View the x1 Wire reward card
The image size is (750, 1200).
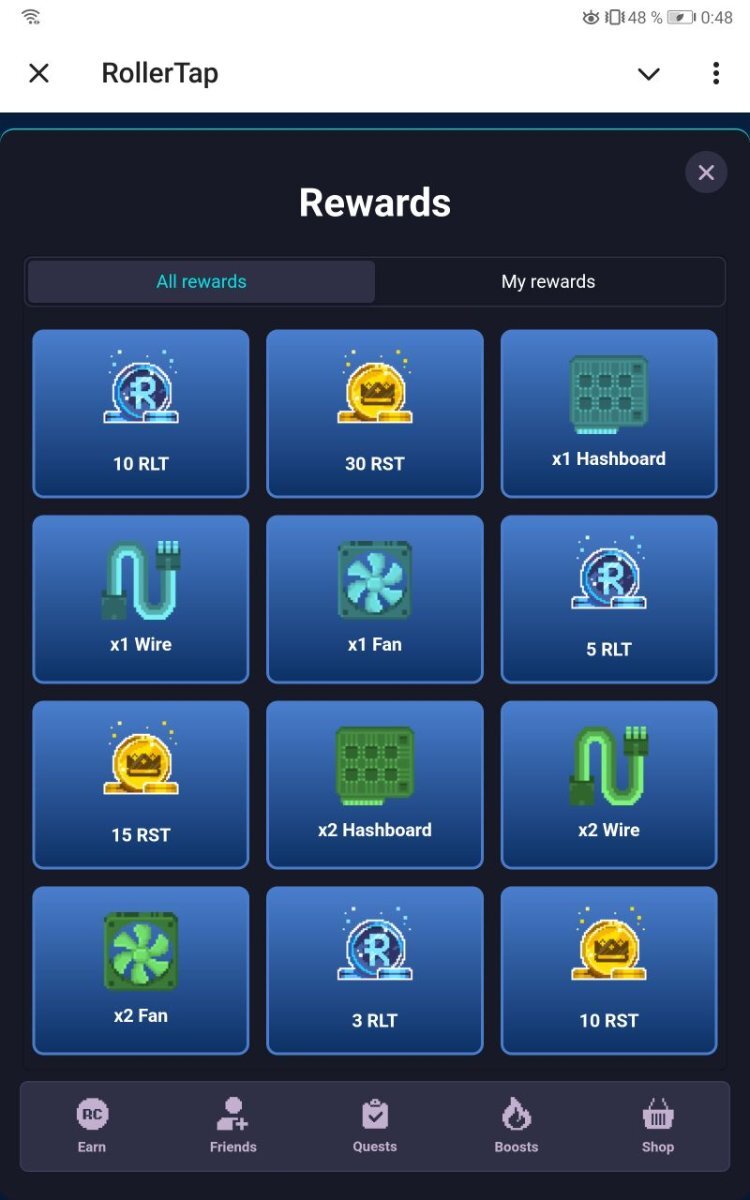click(x=141, y=599)
